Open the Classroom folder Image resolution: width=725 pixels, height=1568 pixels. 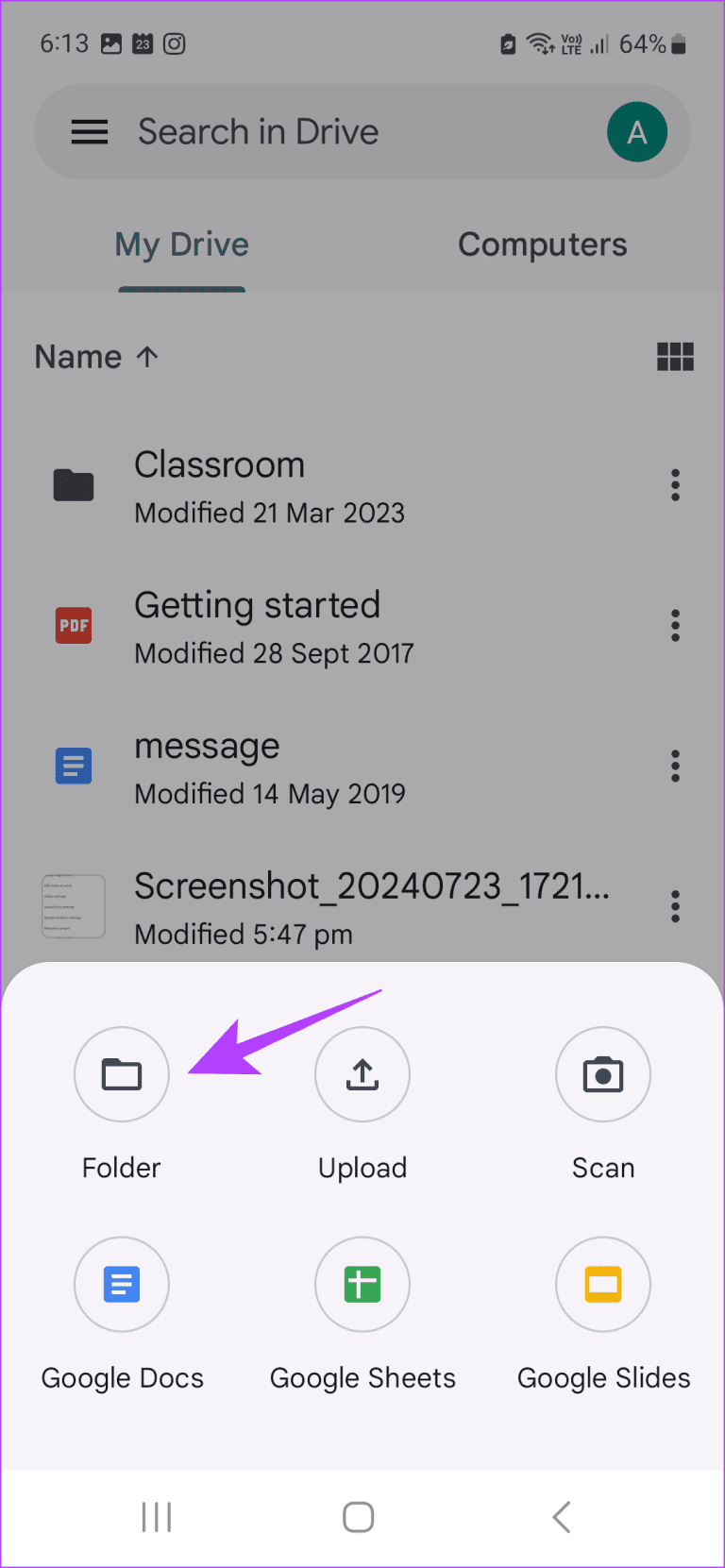pos(219,464)
